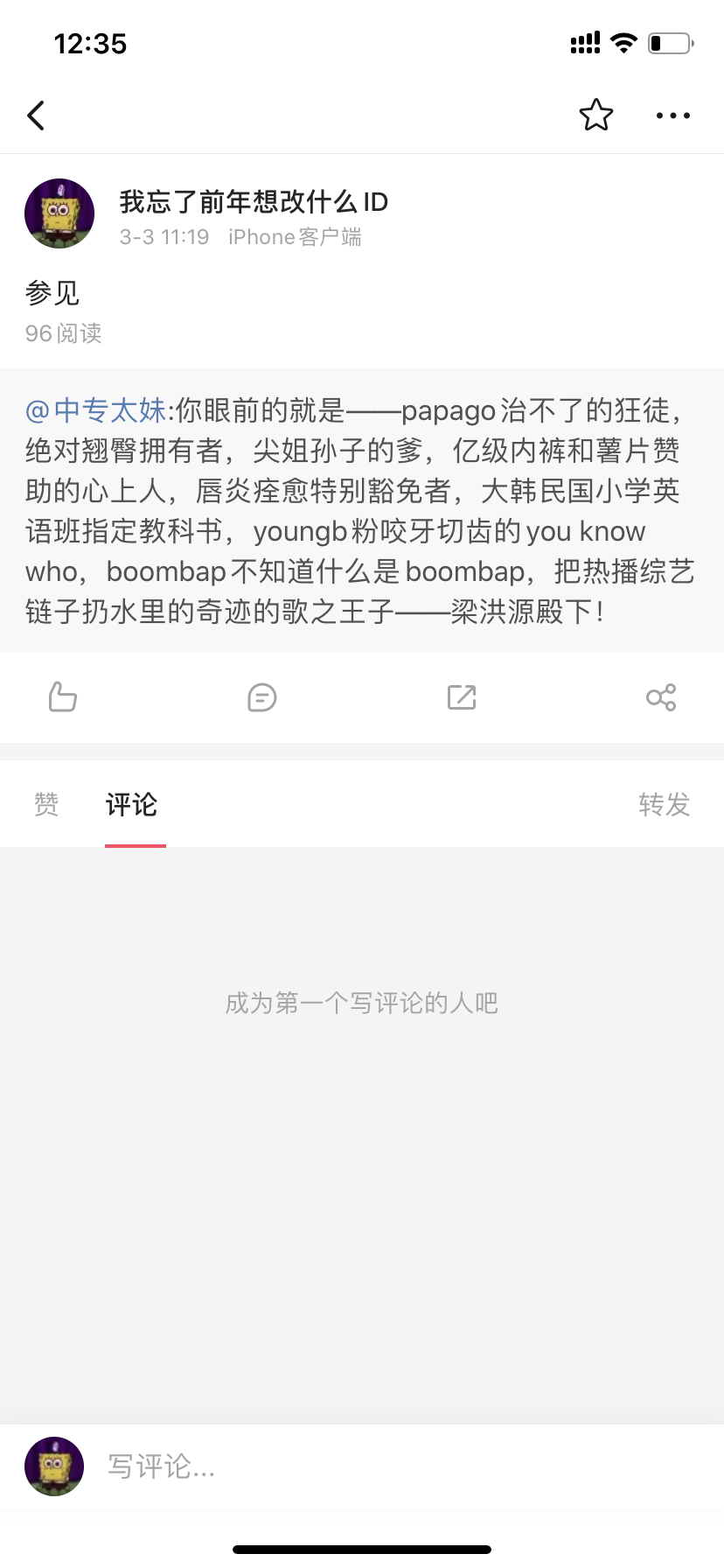Open the three-dot overflow menu

pyautogui.click(x=672, y=115)
